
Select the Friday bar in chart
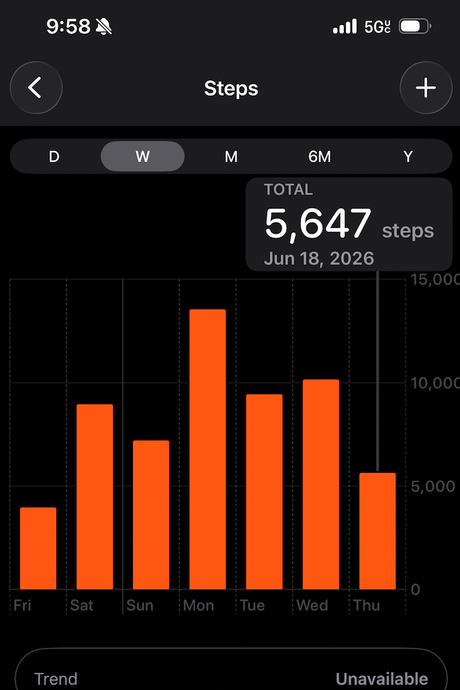click(38, 548)
